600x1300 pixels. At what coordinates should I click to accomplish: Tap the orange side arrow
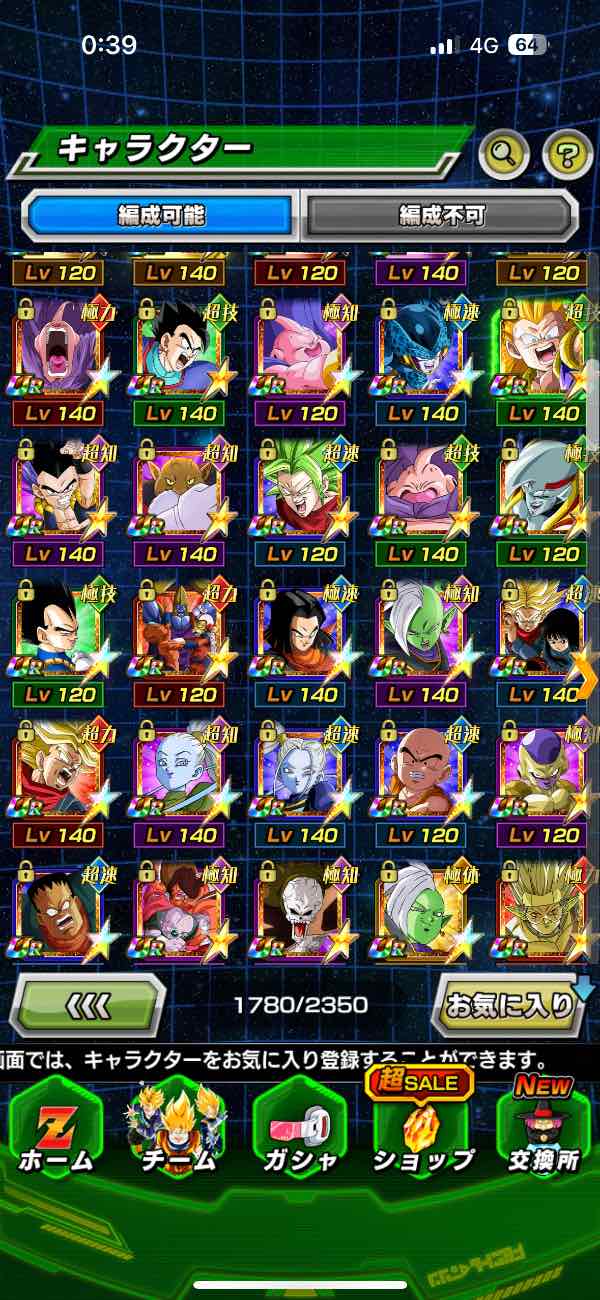(x=588, y=680)
